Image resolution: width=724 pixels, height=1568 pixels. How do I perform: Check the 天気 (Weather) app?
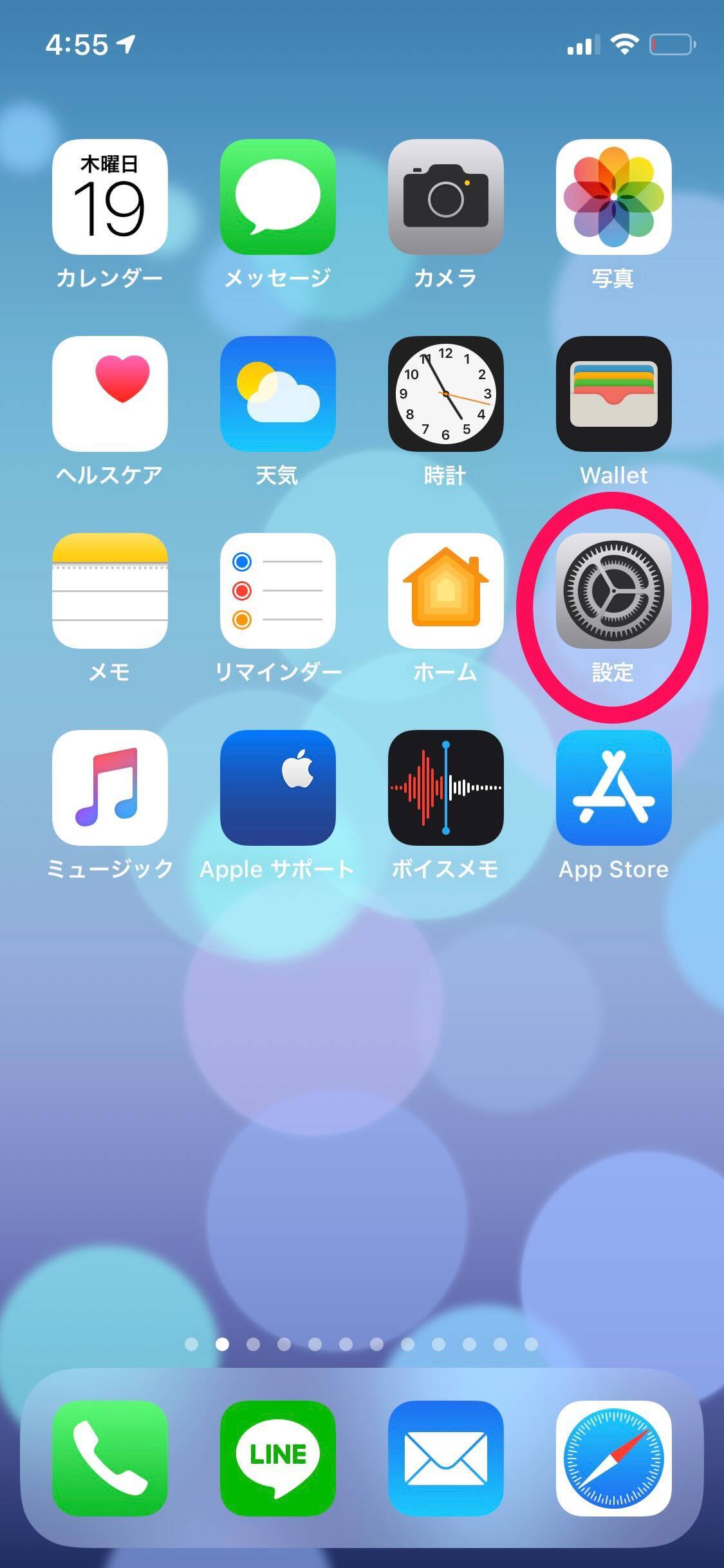277,394
